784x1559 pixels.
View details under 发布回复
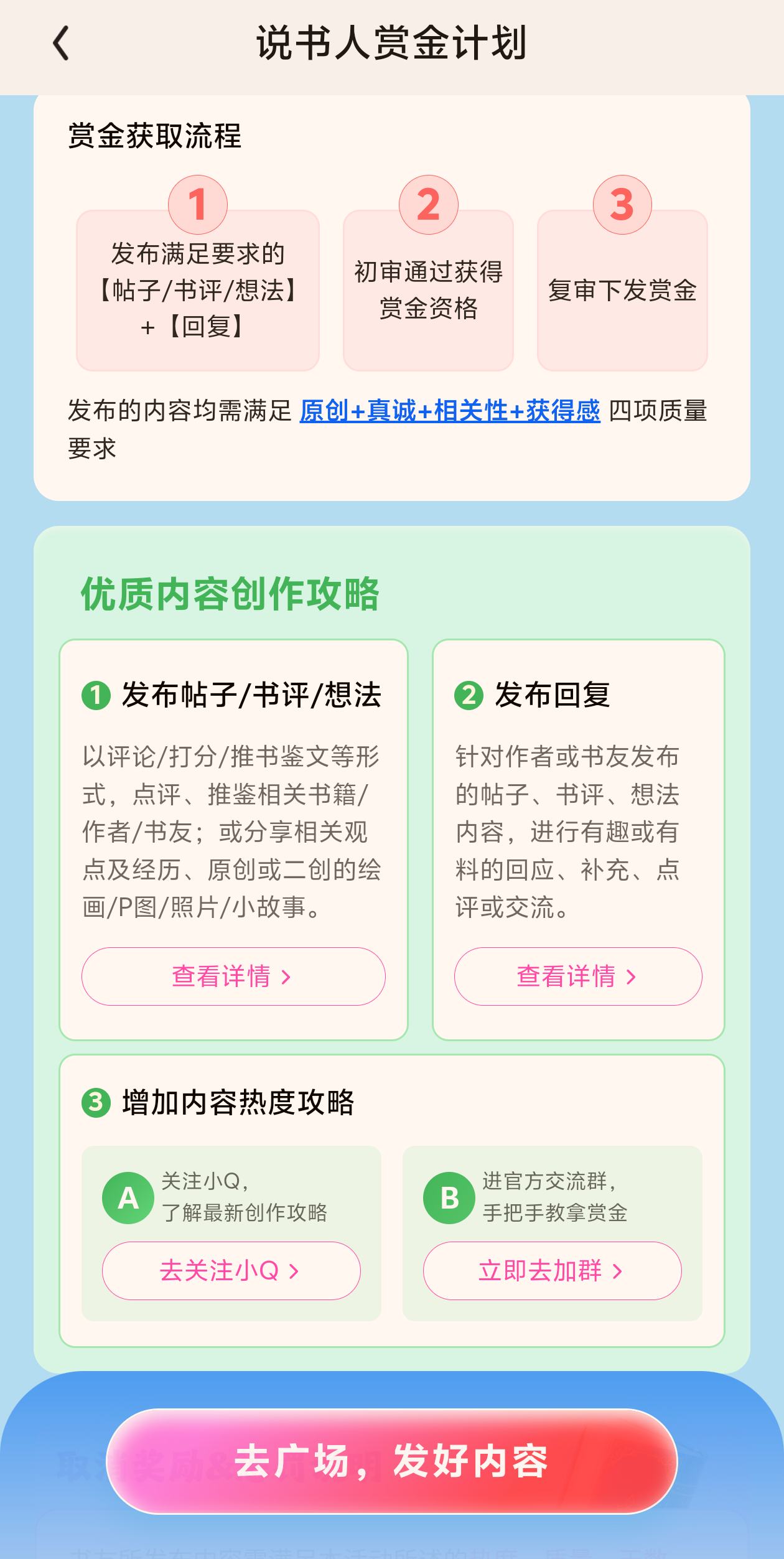(578, 976)
